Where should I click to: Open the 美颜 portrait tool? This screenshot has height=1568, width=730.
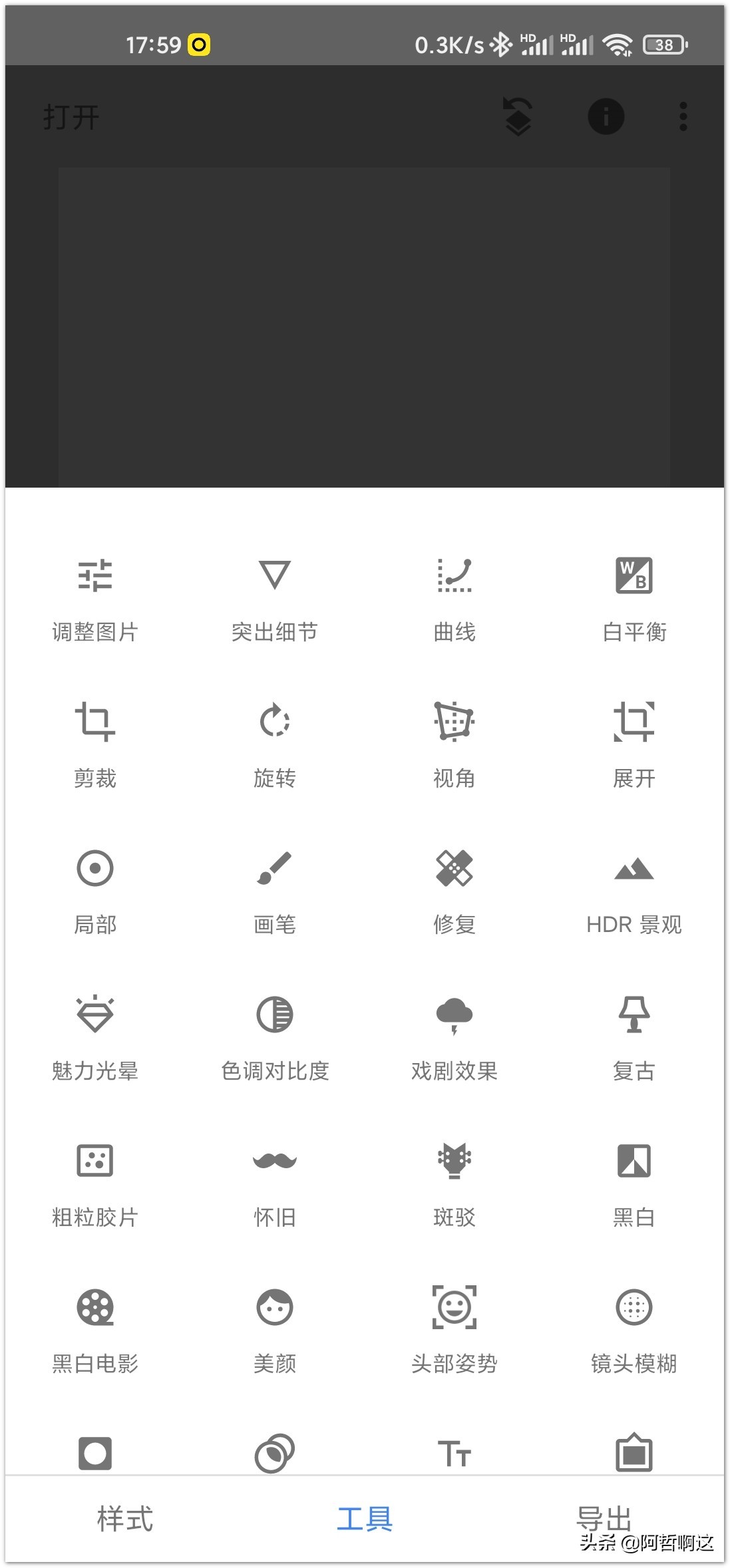pos(274,1331)
